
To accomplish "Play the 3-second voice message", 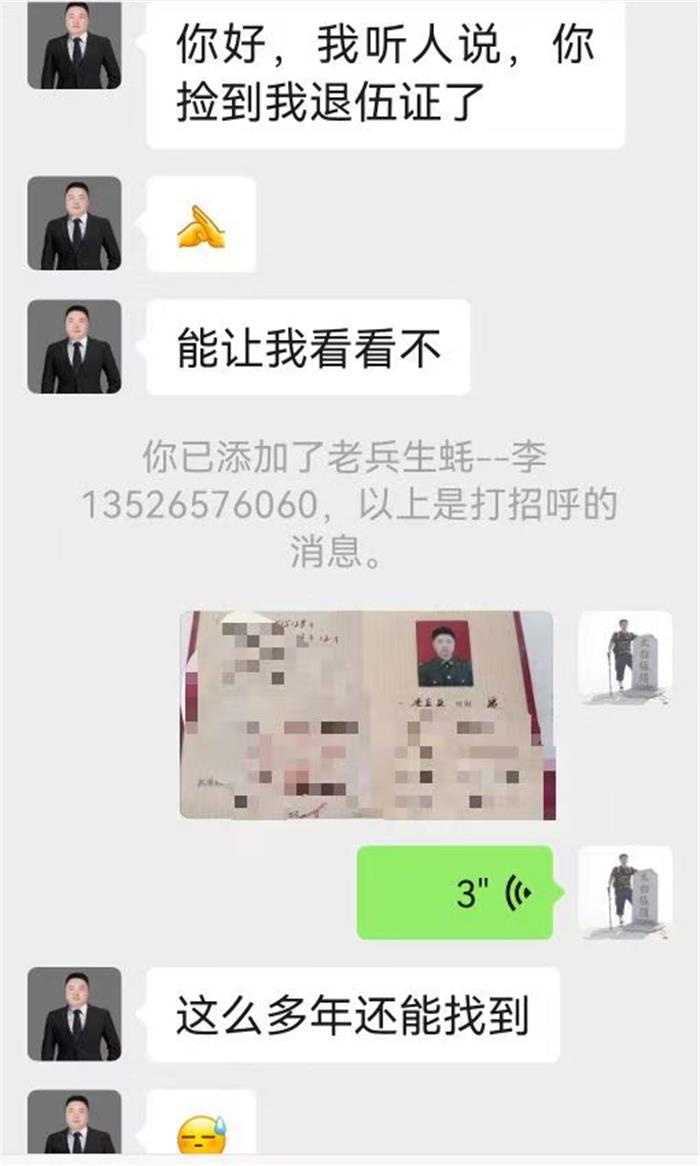I will (x=455, y=892).
